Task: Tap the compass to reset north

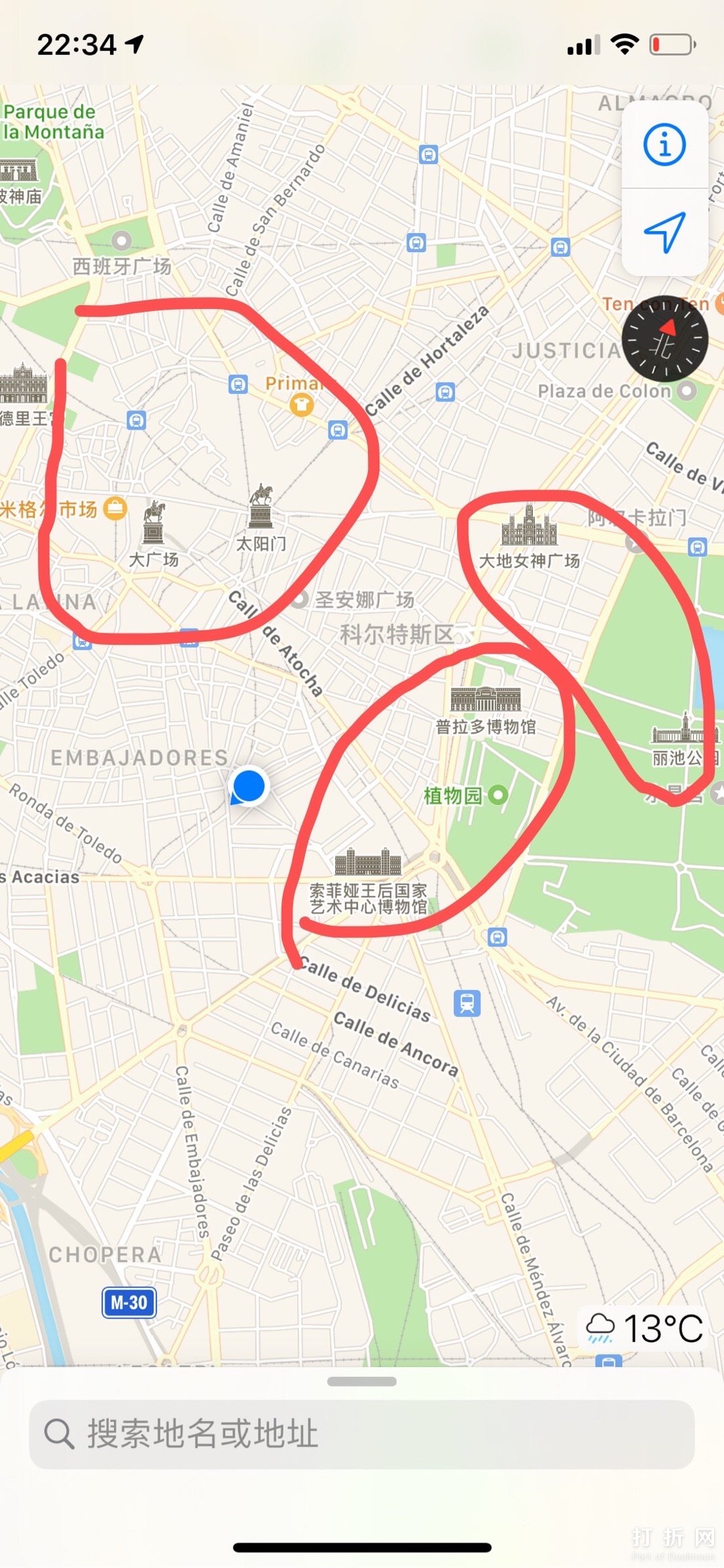Action: point(664,339)
